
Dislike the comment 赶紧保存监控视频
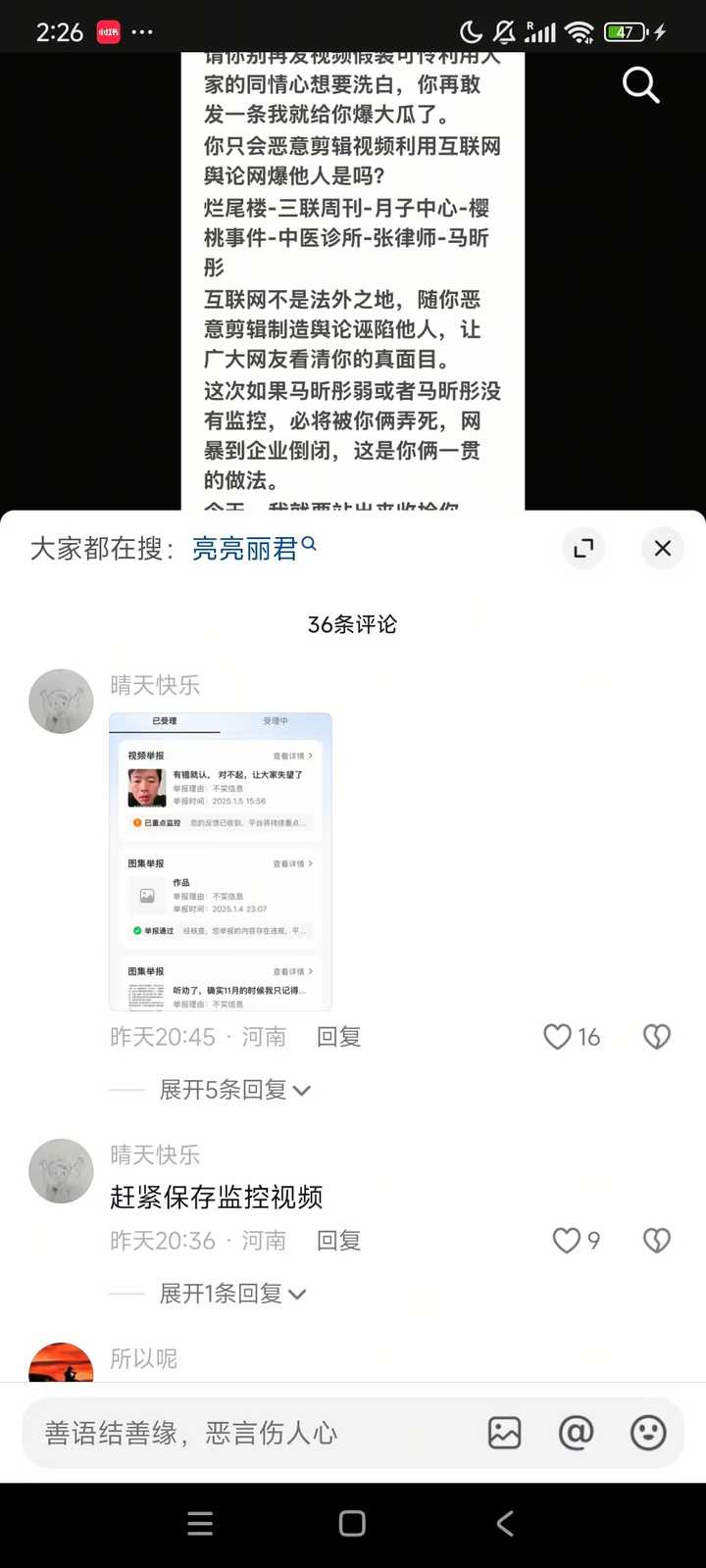(656, 1241)
